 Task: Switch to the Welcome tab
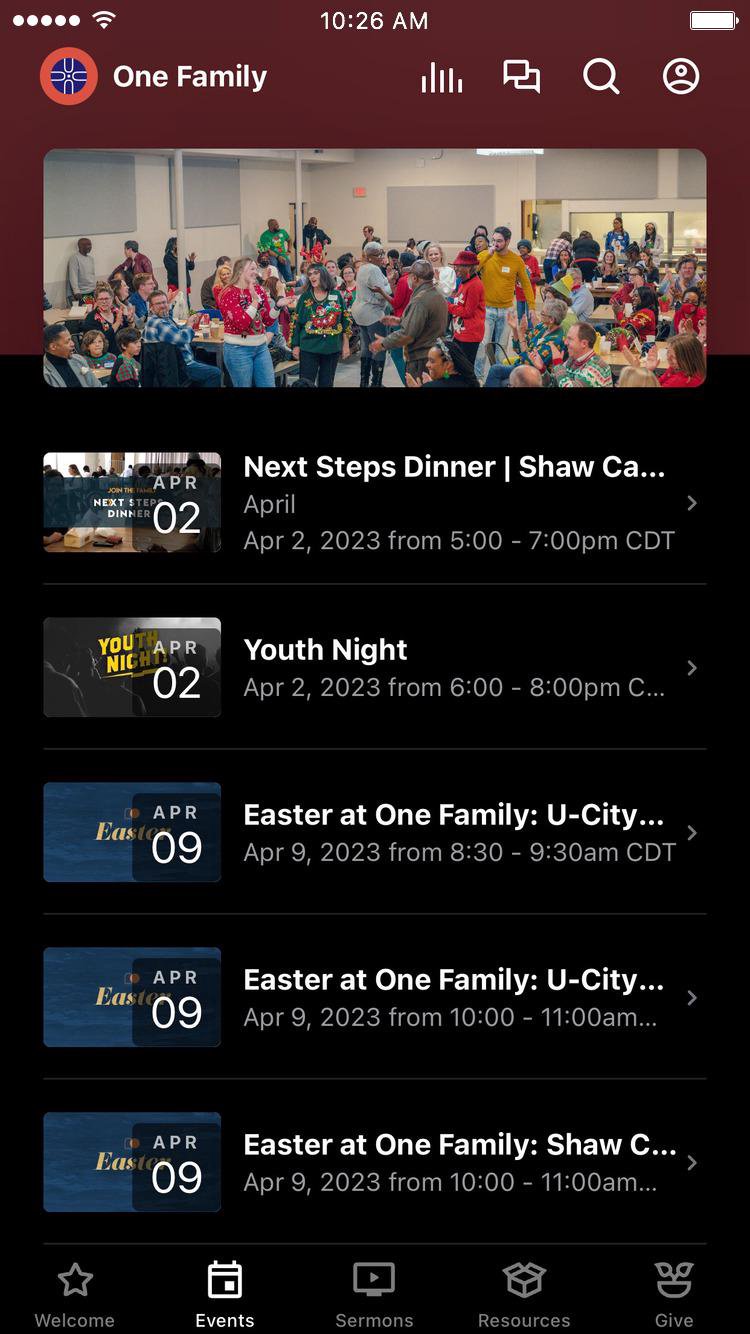[x=75, y=1294]
